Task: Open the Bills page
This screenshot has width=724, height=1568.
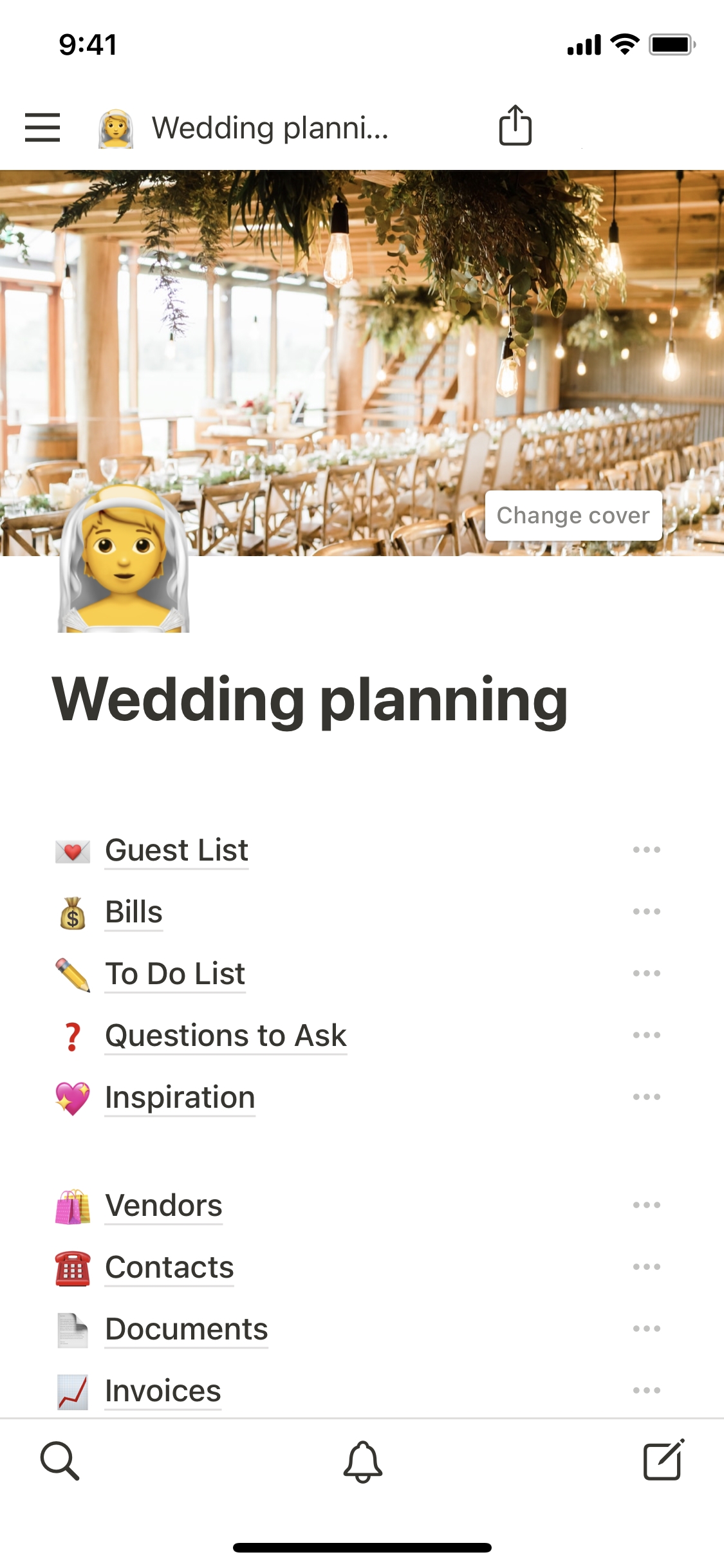Action: tap(134, 912)
